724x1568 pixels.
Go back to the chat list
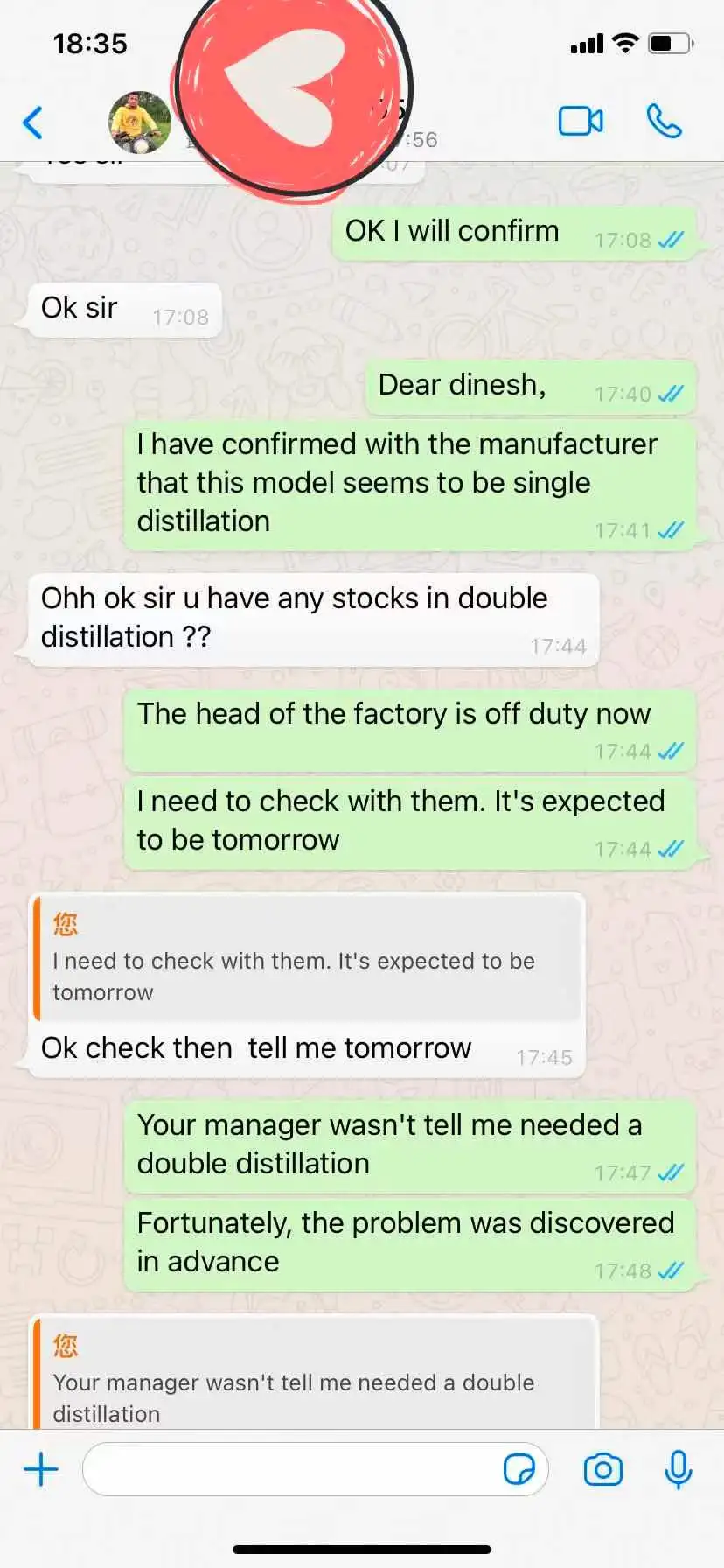click(x=33, y=122)
